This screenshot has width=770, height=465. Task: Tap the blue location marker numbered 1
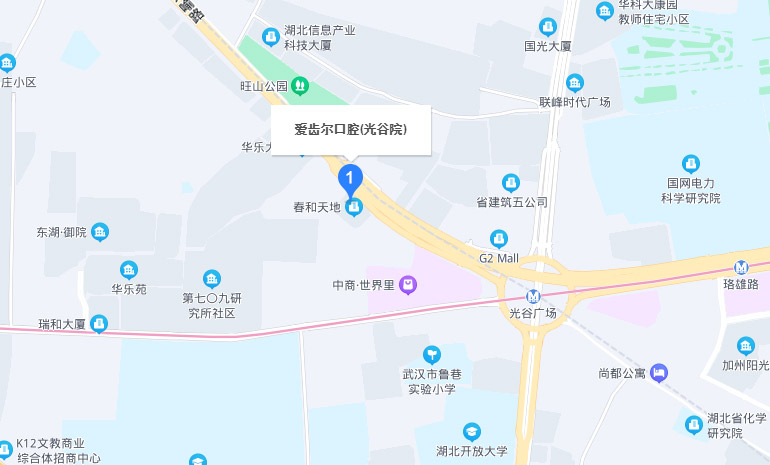tap(350, 179)
